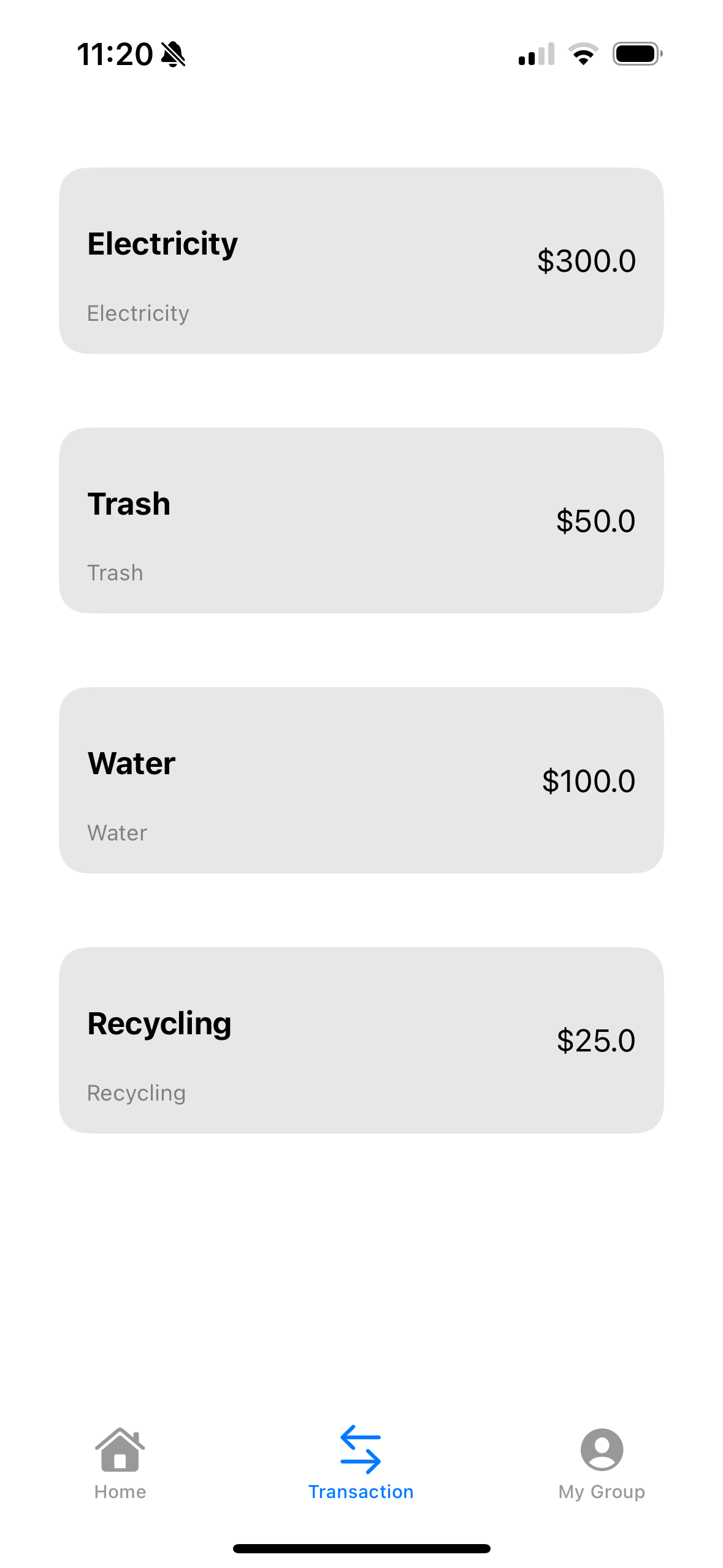Viewport: 723px width, 1568px height.
Task: Select the Transaction tab
Action: pos(361,1462)
